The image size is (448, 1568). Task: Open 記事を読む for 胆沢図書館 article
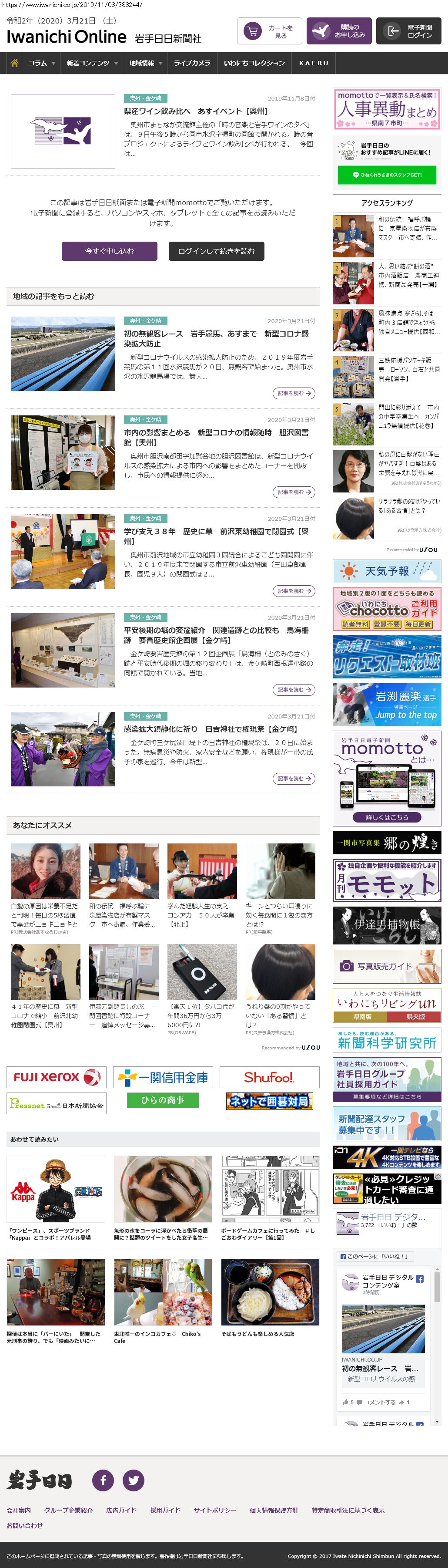tap(294, 492)
